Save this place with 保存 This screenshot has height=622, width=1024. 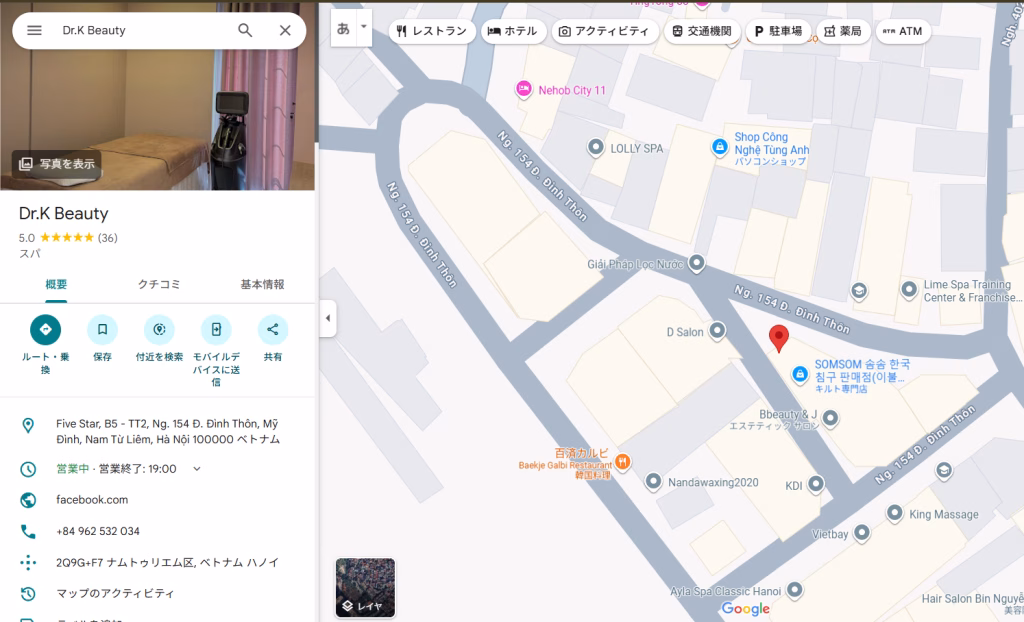(102, 329)
